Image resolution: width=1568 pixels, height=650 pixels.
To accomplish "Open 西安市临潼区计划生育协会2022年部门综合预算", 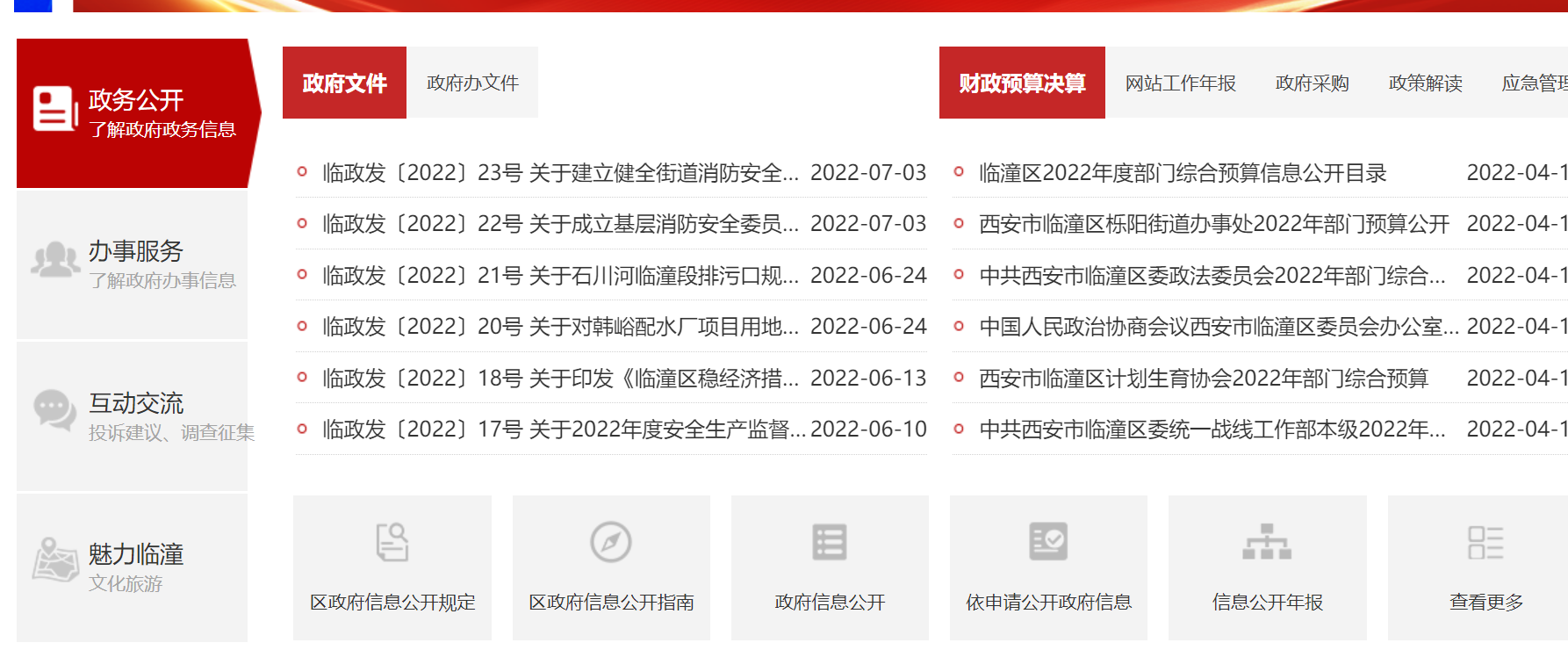I will (1203, 379).
